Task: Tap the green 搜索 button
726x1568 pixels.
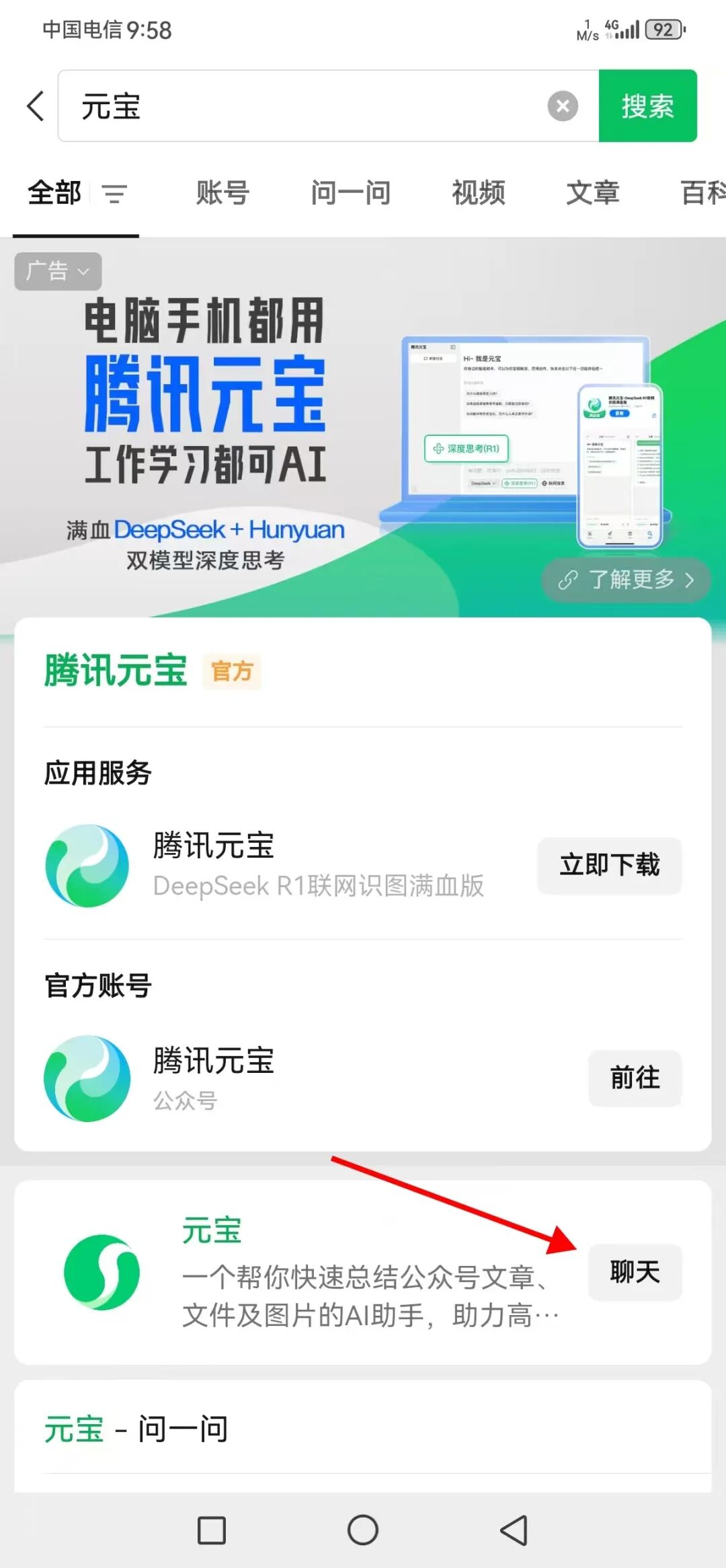Action: click(647, 106)
